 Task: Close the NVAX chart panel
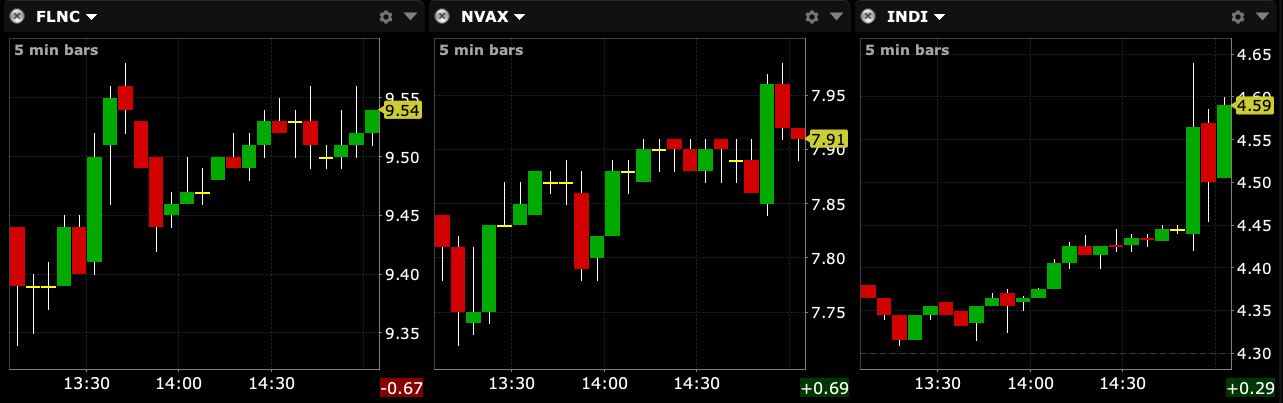[x=441, y=16]
